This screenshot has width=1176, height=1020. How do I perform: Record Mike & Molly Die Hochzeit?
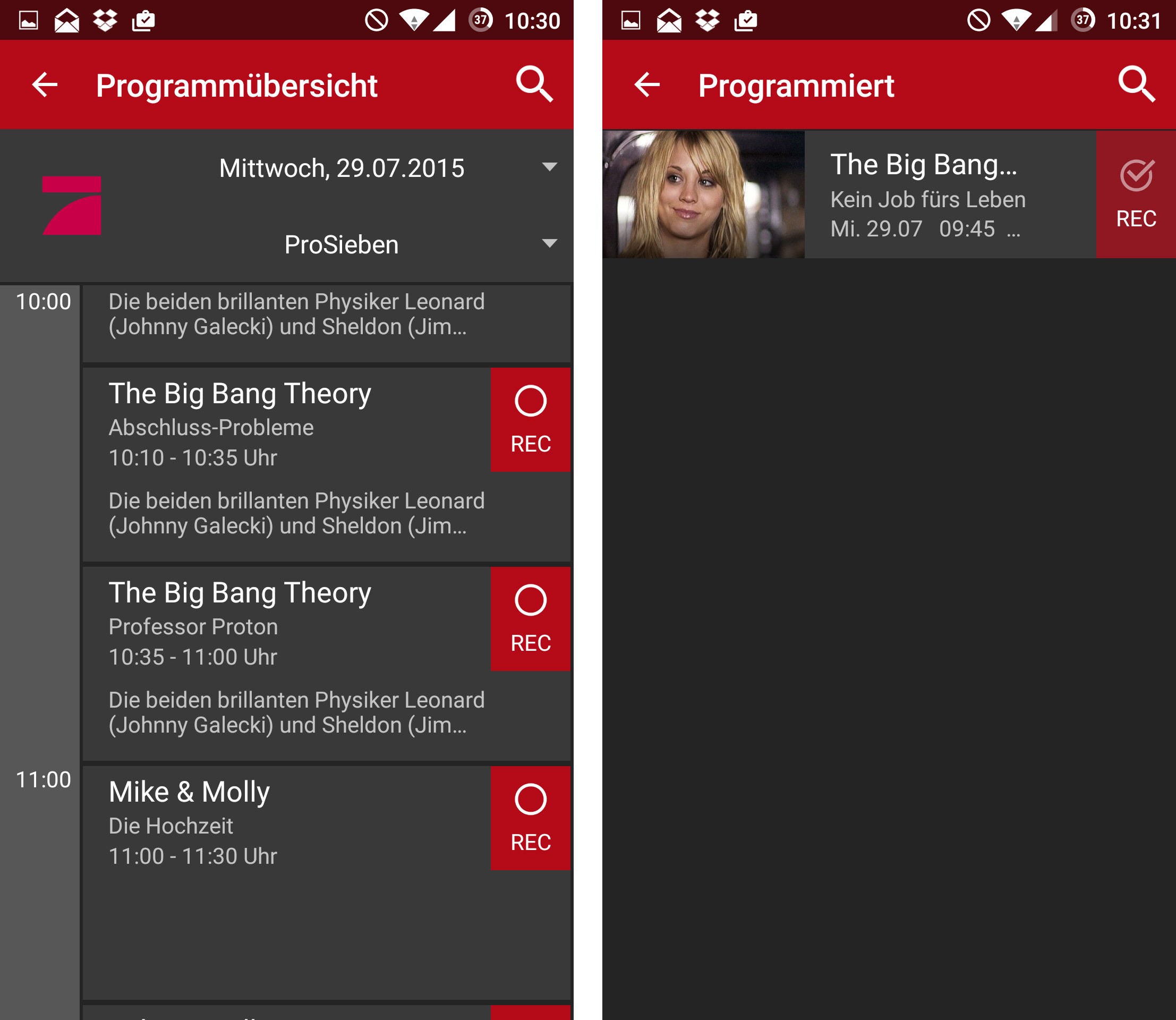[x=530, y=818]
